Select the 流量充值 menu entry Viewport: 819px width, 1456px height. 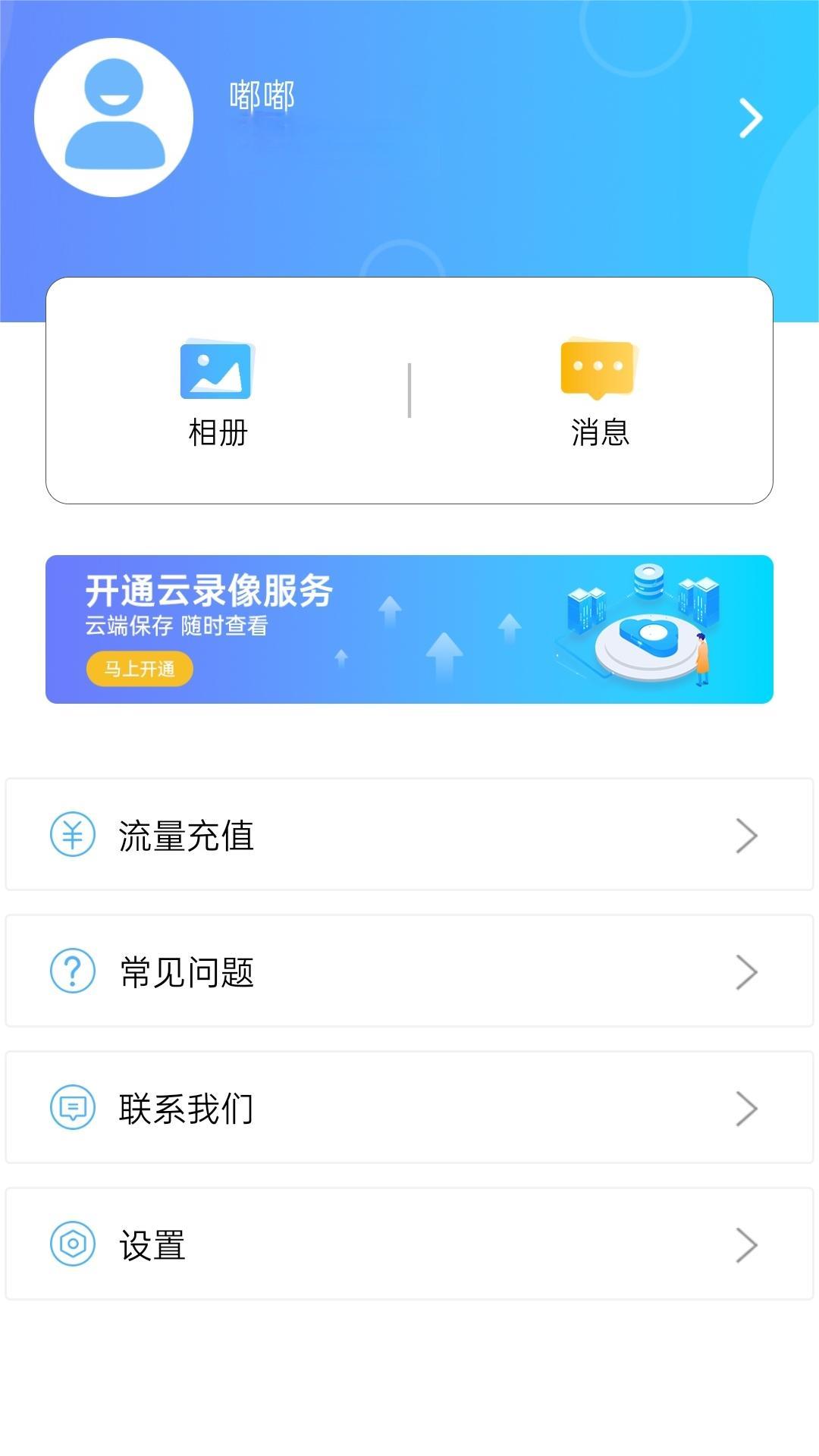(x=187, y=836)
